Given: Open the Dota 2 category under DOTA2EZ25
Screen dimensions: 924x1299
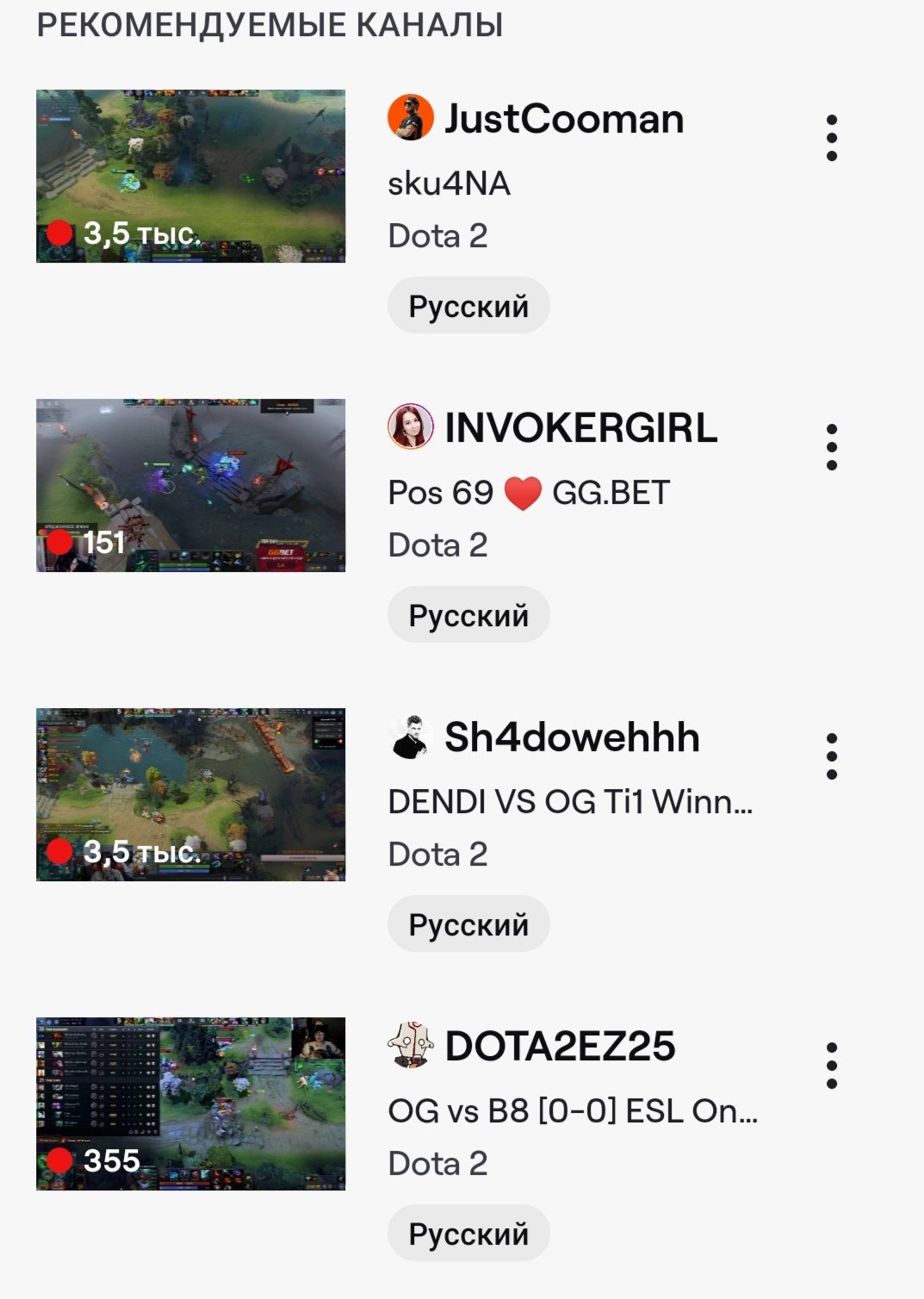Looking at the screenshot, I should 437,1164.
